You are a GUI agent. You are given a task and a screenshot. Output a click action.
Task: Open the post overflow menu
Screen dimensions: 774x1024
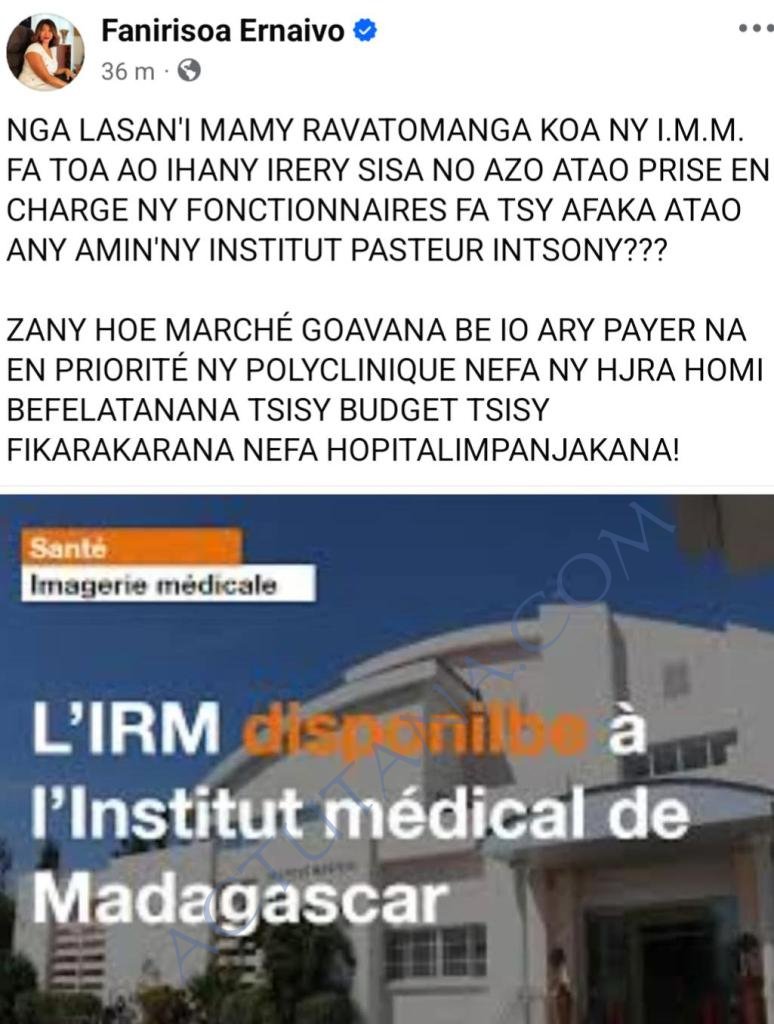[x=755, y=29]
